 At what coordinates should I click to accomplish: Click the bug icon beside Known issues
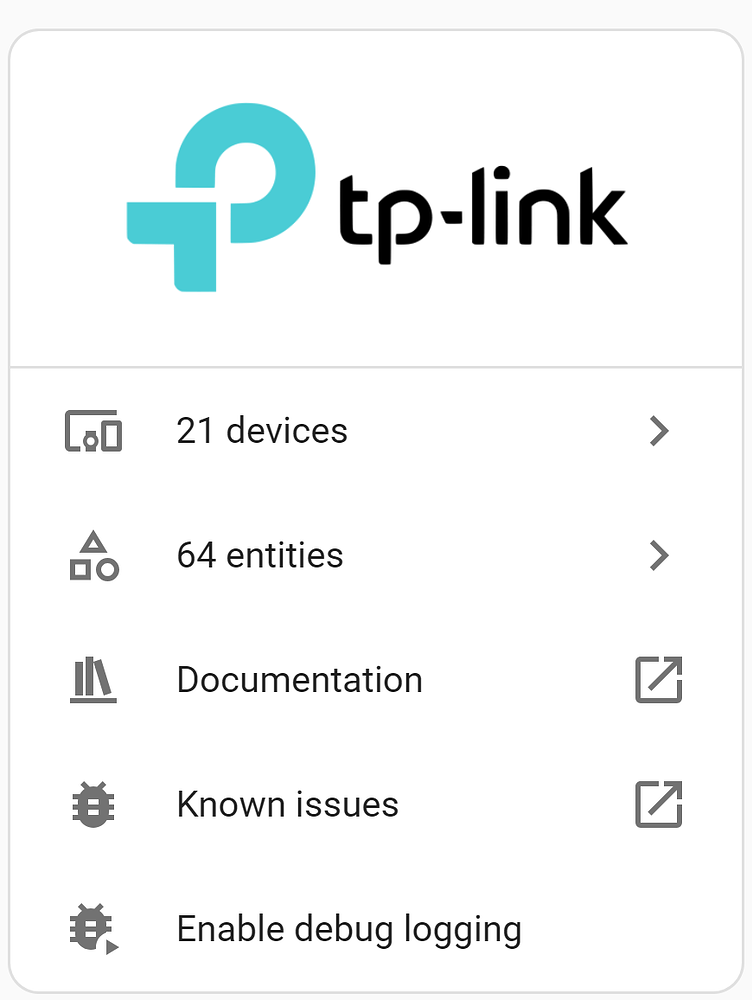point(91,804)
